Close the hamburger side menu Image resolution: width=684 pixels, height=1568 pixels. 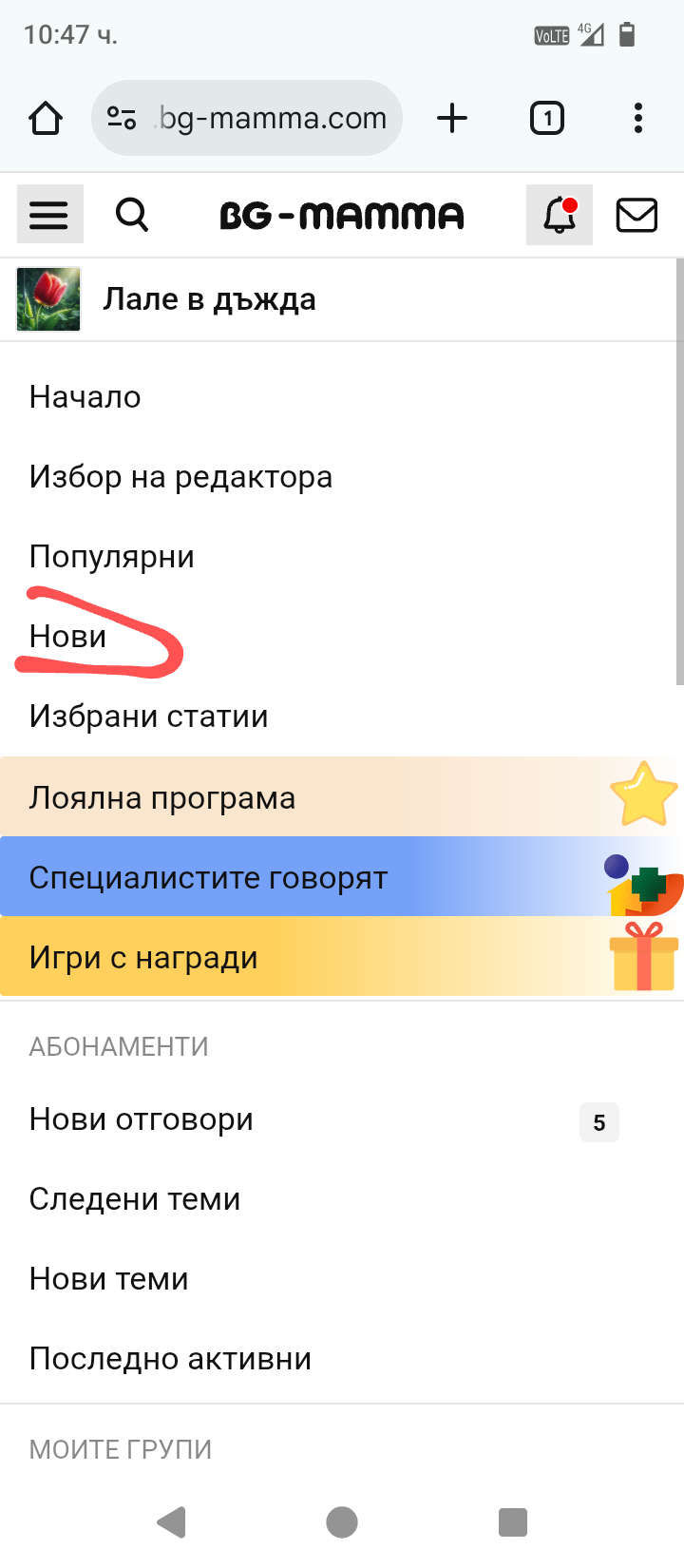click(x=49, y=215)
